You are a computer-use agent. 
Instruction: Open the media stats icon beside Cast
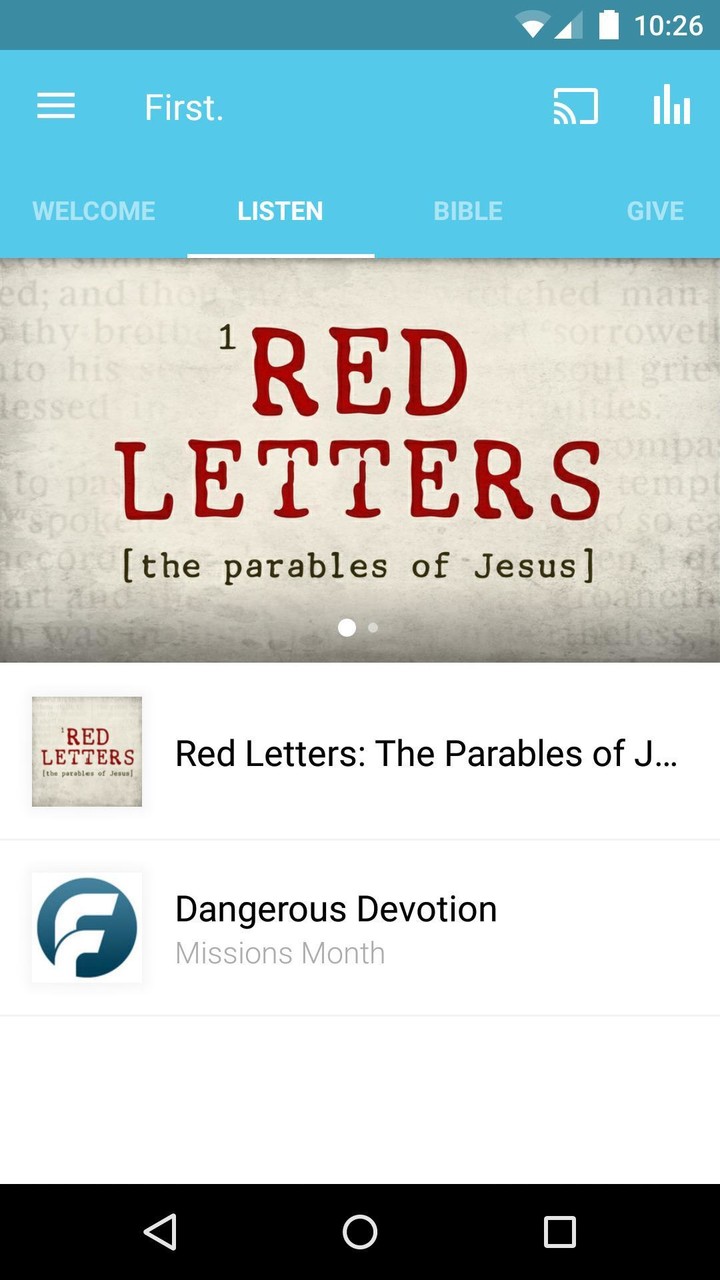pos(671,106)
